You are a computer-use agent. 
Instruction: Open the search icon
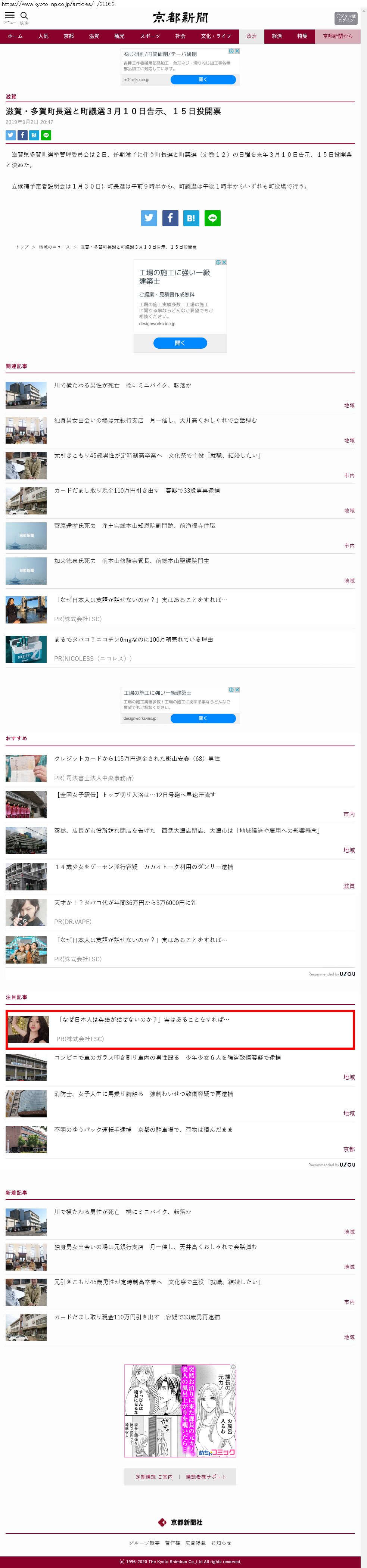point(24,17)
